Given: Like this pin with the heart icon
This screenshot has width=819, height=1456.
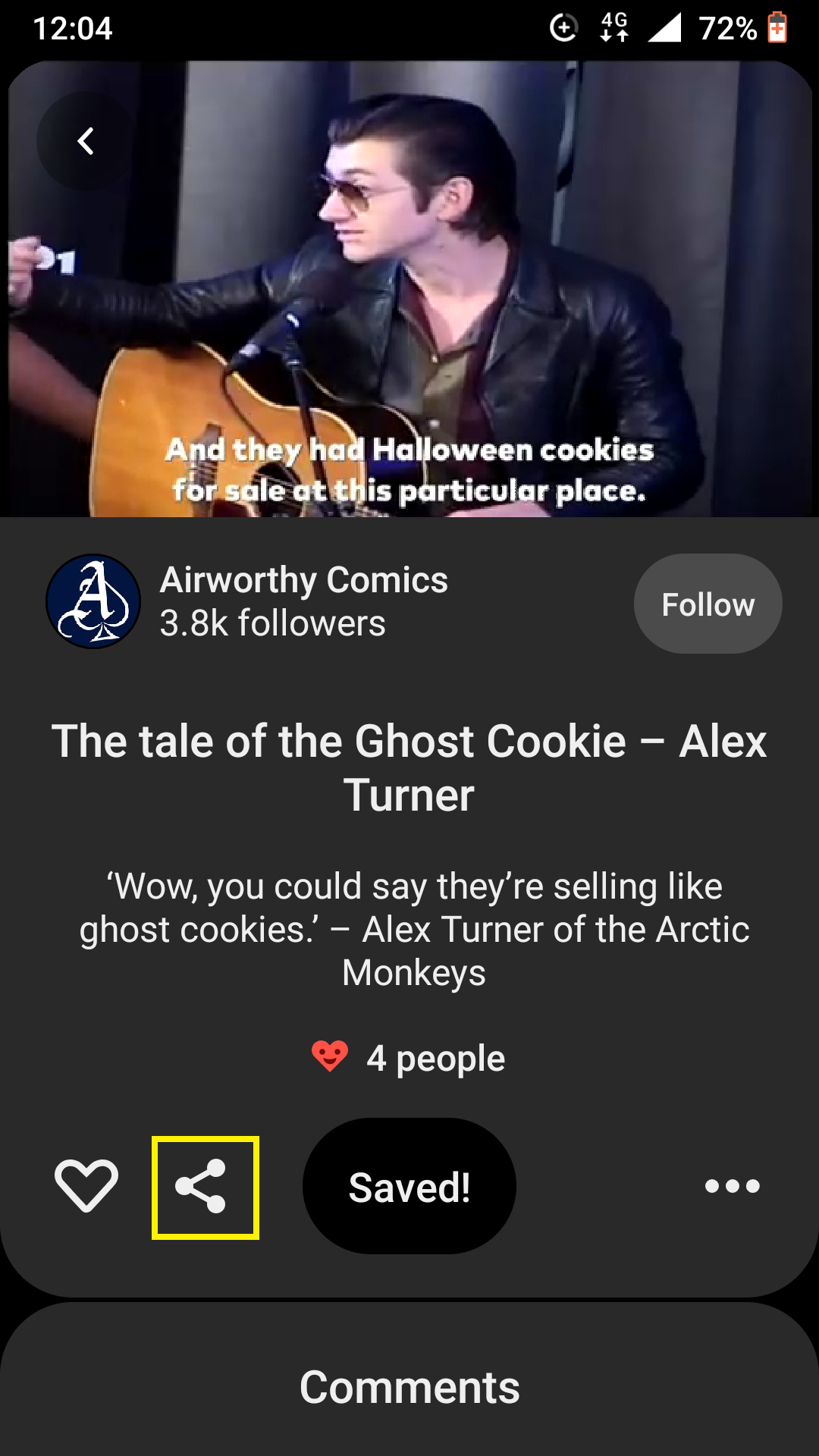Looking at the screenshot, I should click(x=86, y=1185).
